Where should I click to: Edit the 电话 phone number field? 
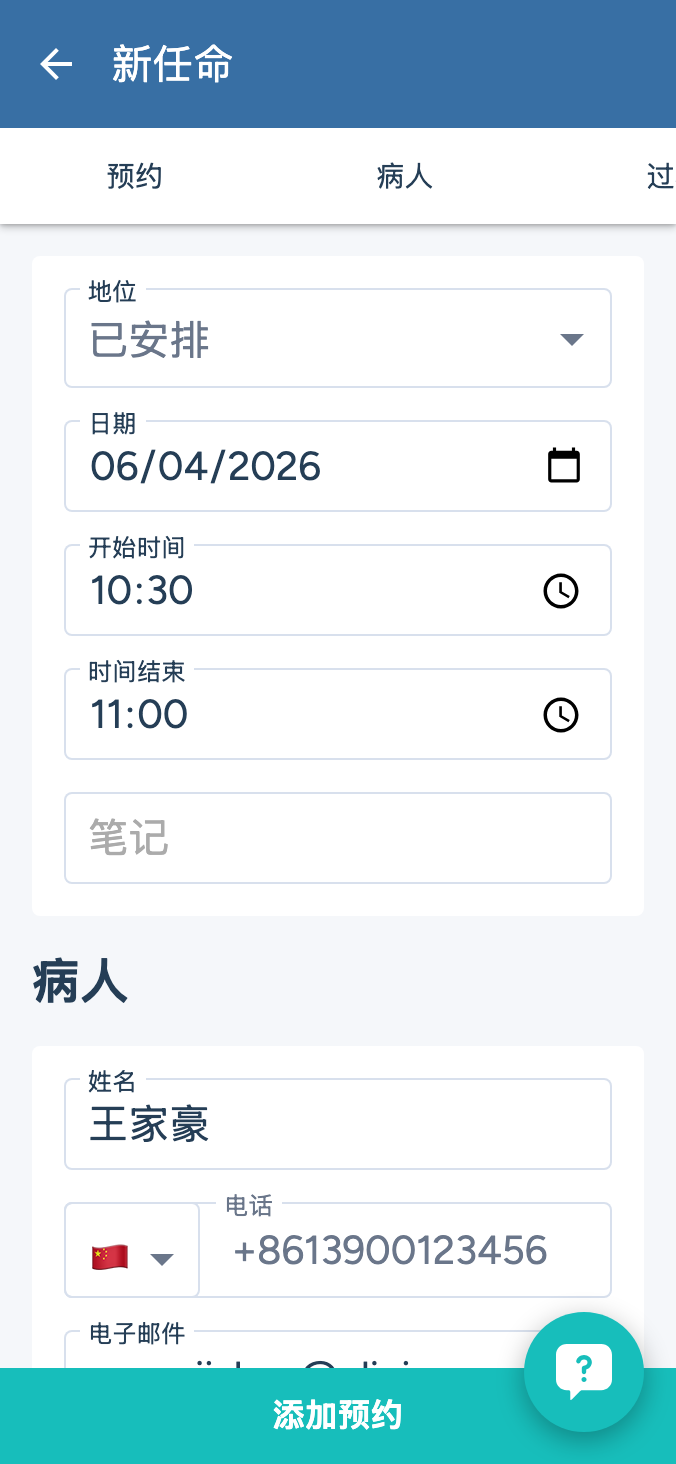pos(405,1251)
